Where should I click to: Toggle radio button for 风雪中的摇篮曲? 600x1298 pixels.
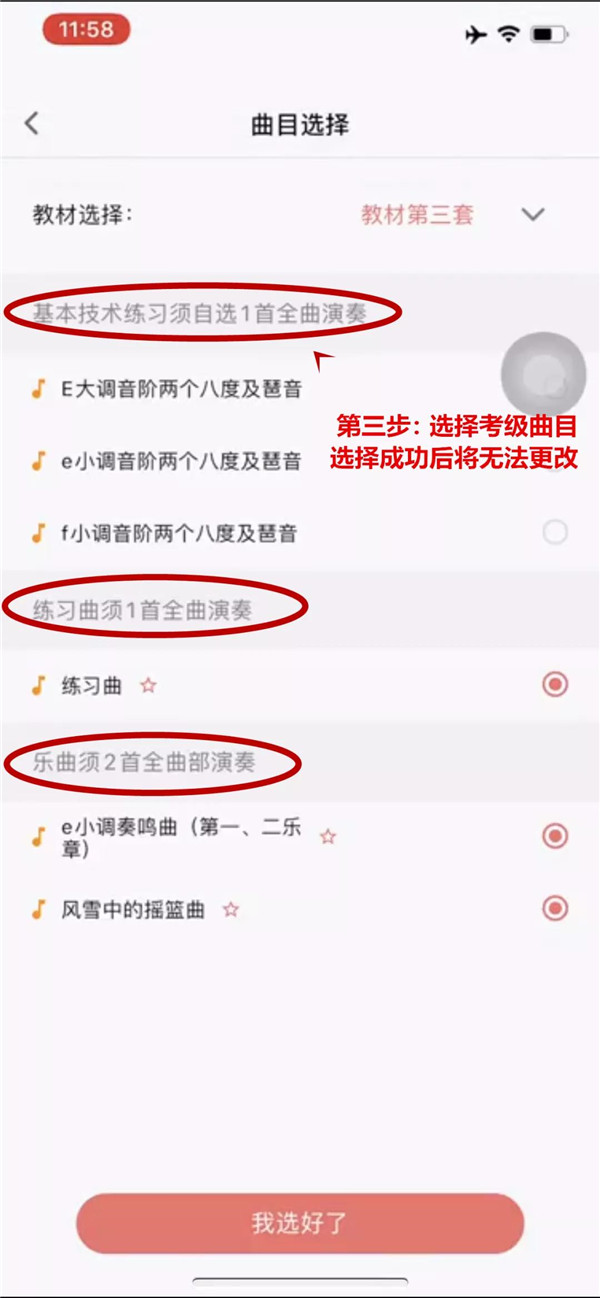555,909
